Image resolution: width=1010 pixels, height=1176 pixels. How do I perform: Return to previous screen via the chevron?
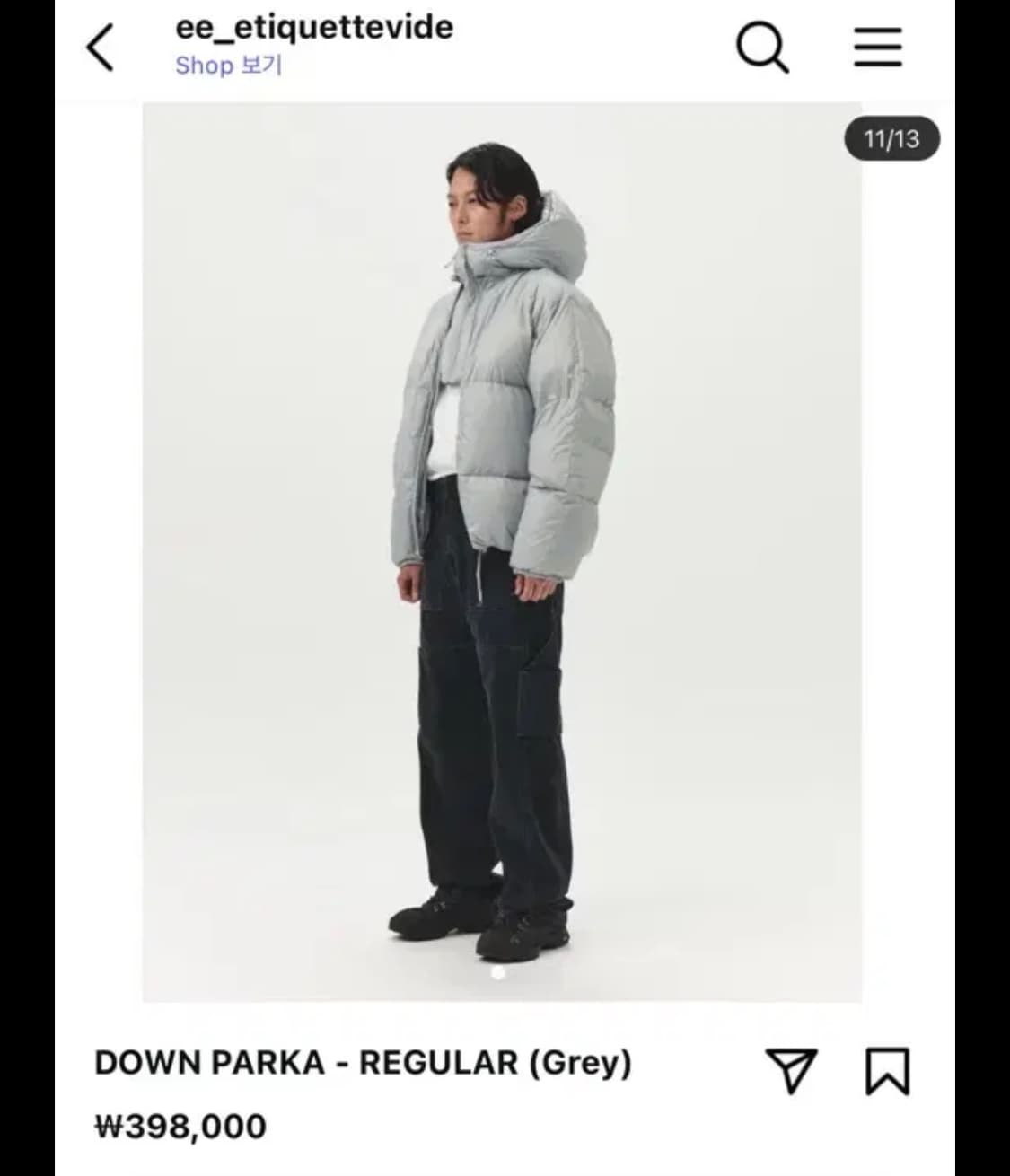(x=102, y=45)
